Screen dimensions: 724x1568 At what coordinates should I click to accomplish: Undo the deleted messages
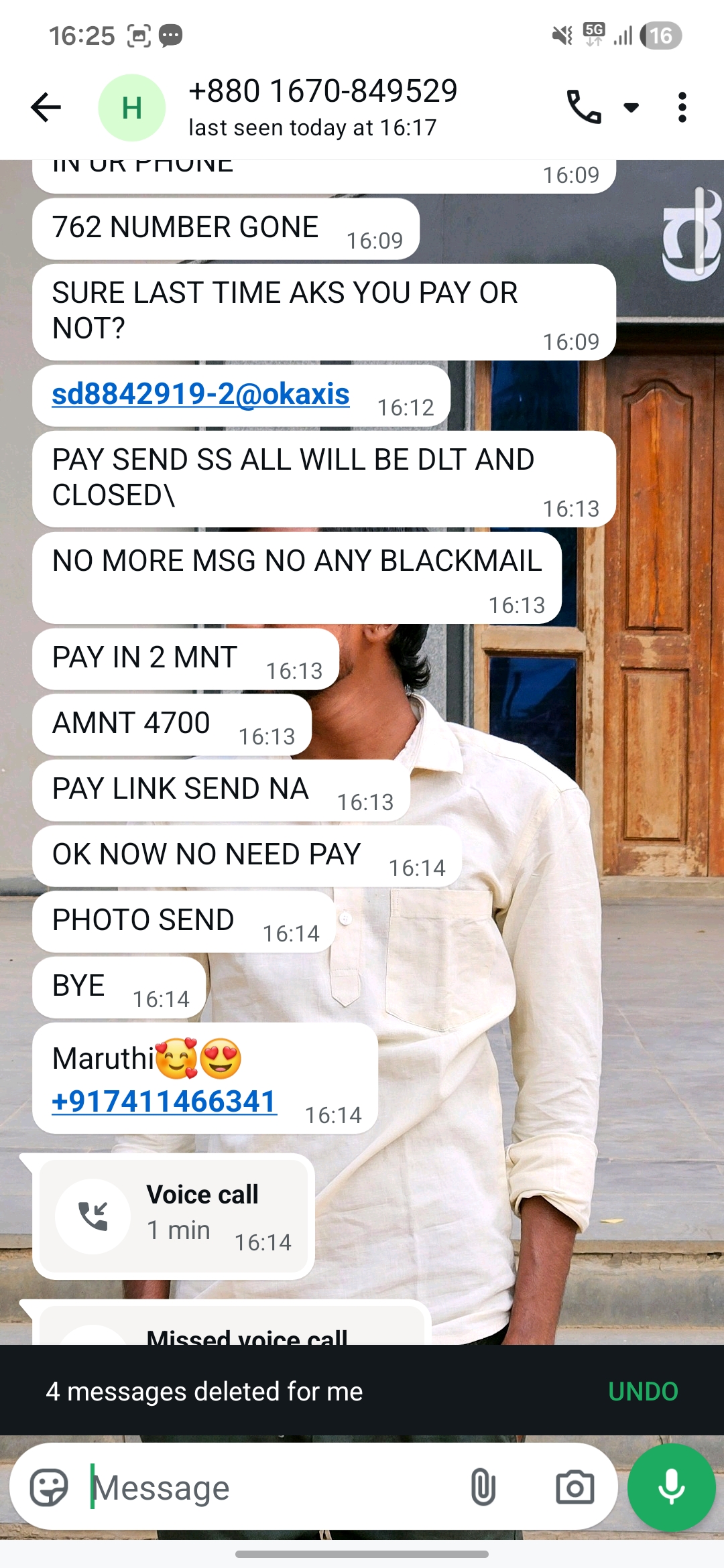click(x=642, y=1391)
